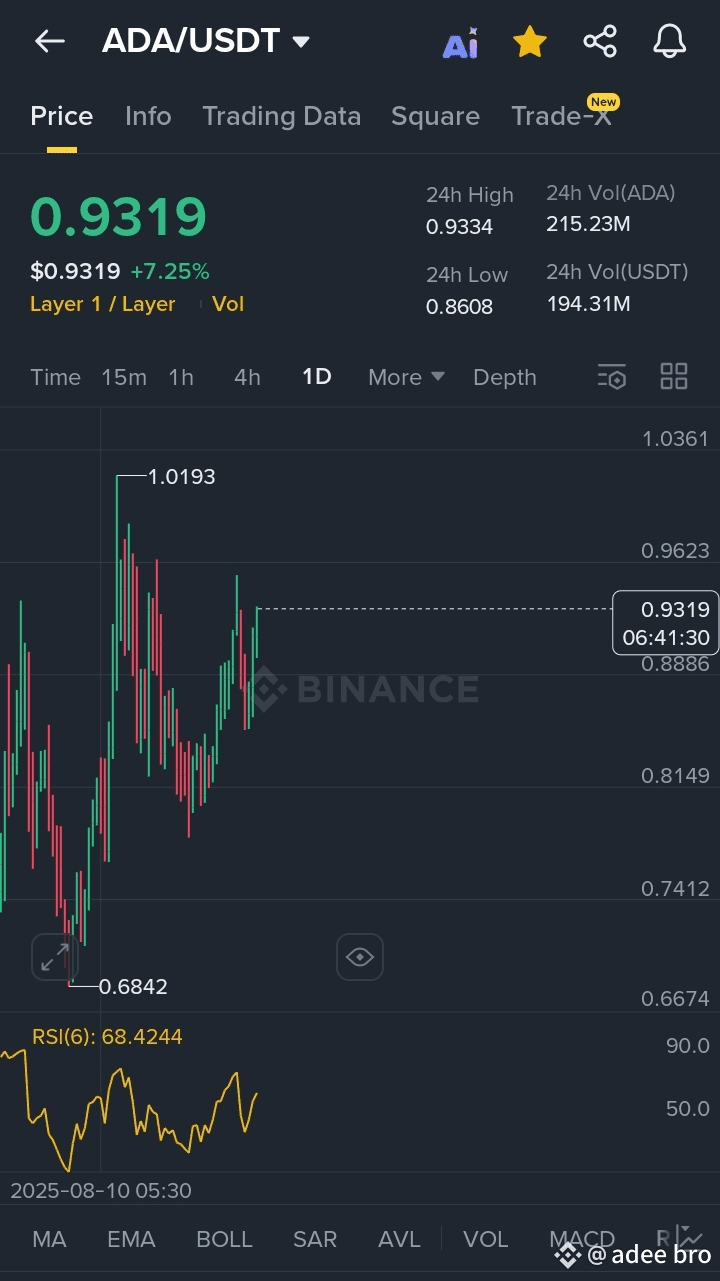
Task: Switch to the Trading Data tab
Action: click(x=281, y=116)
